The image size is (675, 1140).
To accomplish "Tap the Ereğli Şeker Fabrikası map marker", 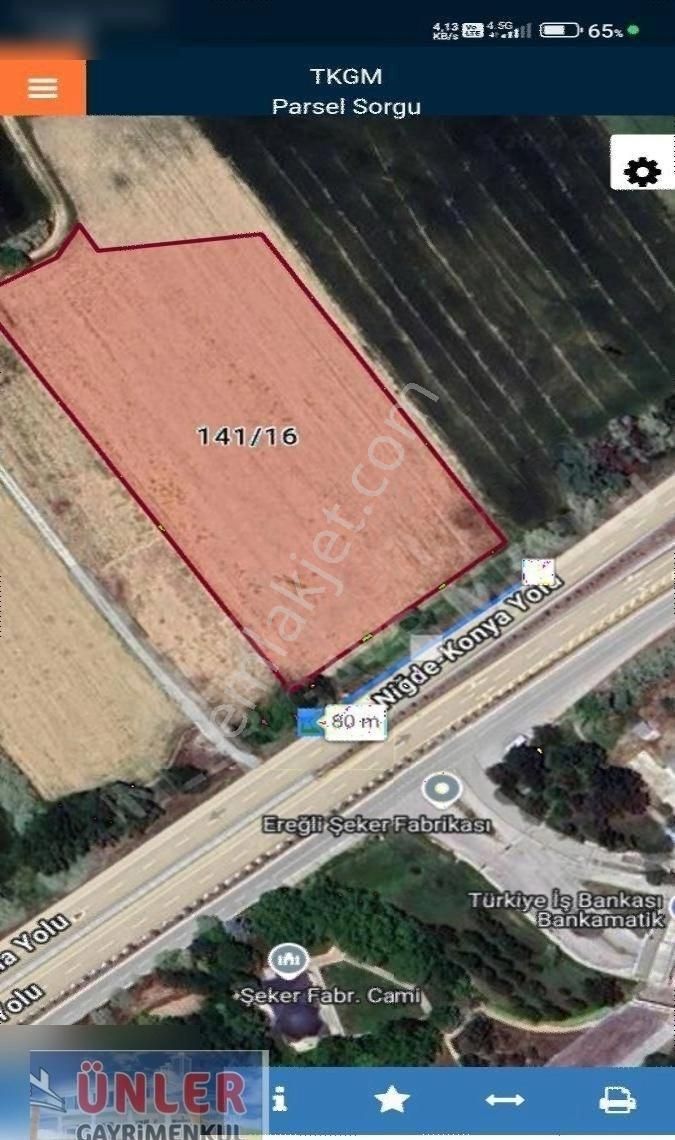I will click(x=440, y=789).
